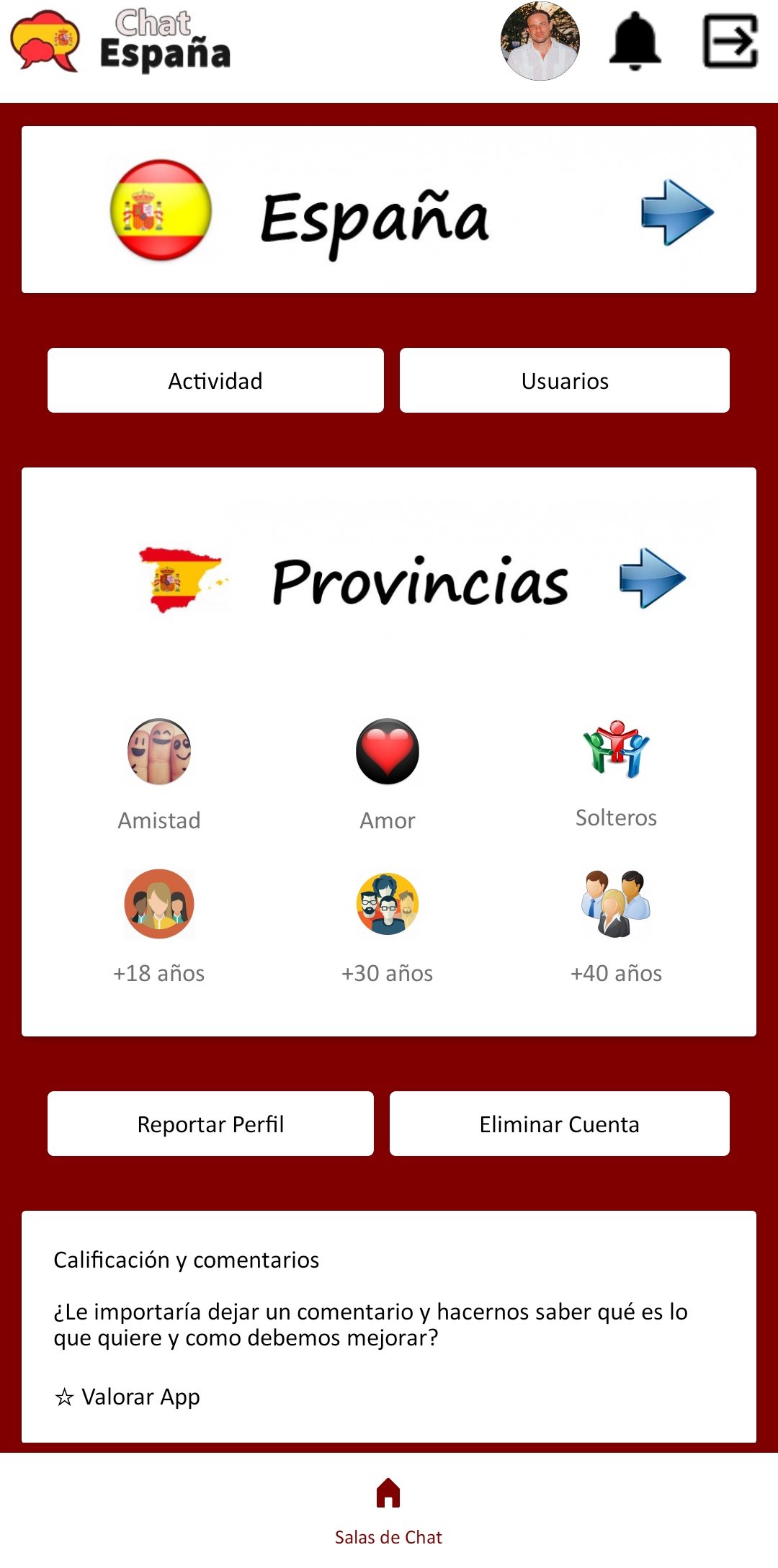Open the +30 años room
The image size is (778, 1568).
coord(388,923)
